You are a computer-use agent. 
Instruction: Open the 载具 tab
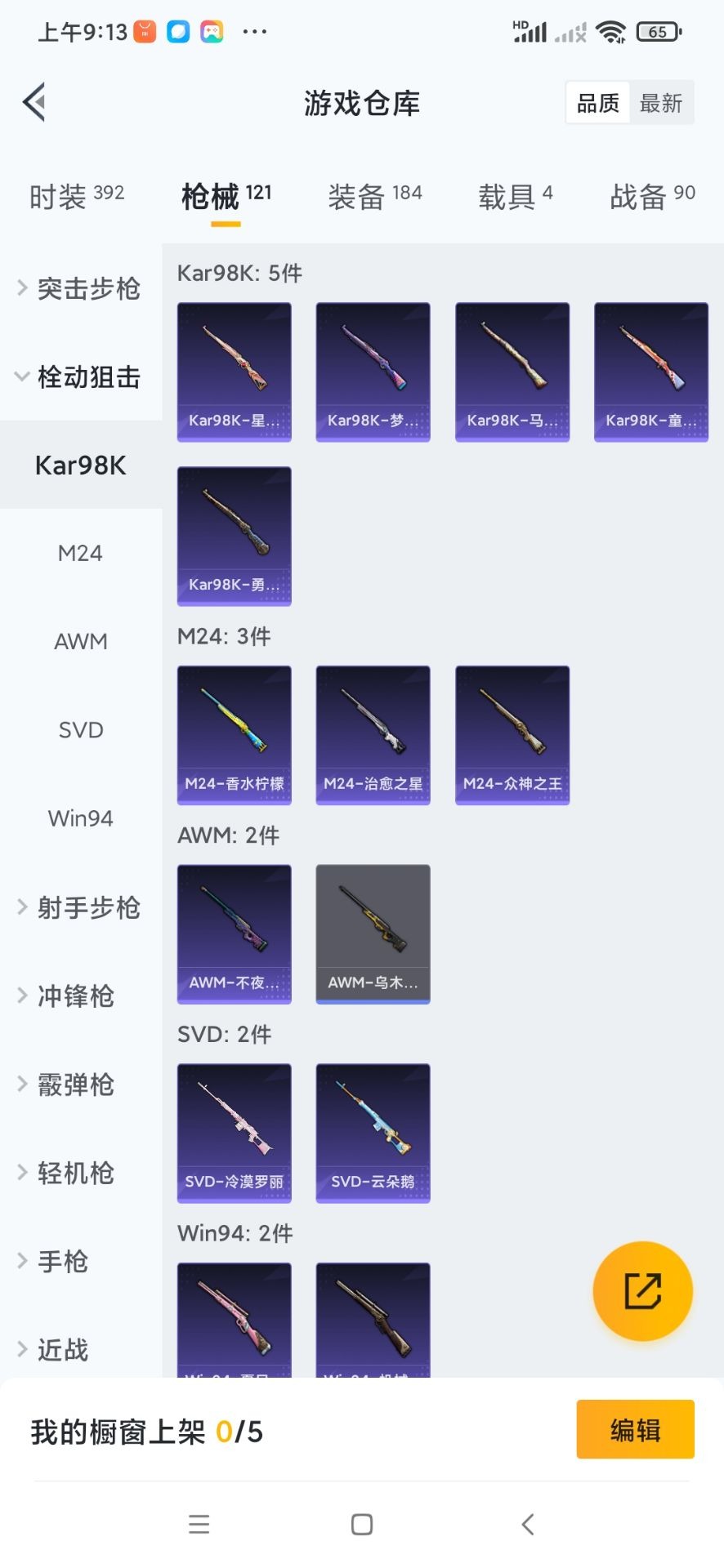tap(515, 196)
